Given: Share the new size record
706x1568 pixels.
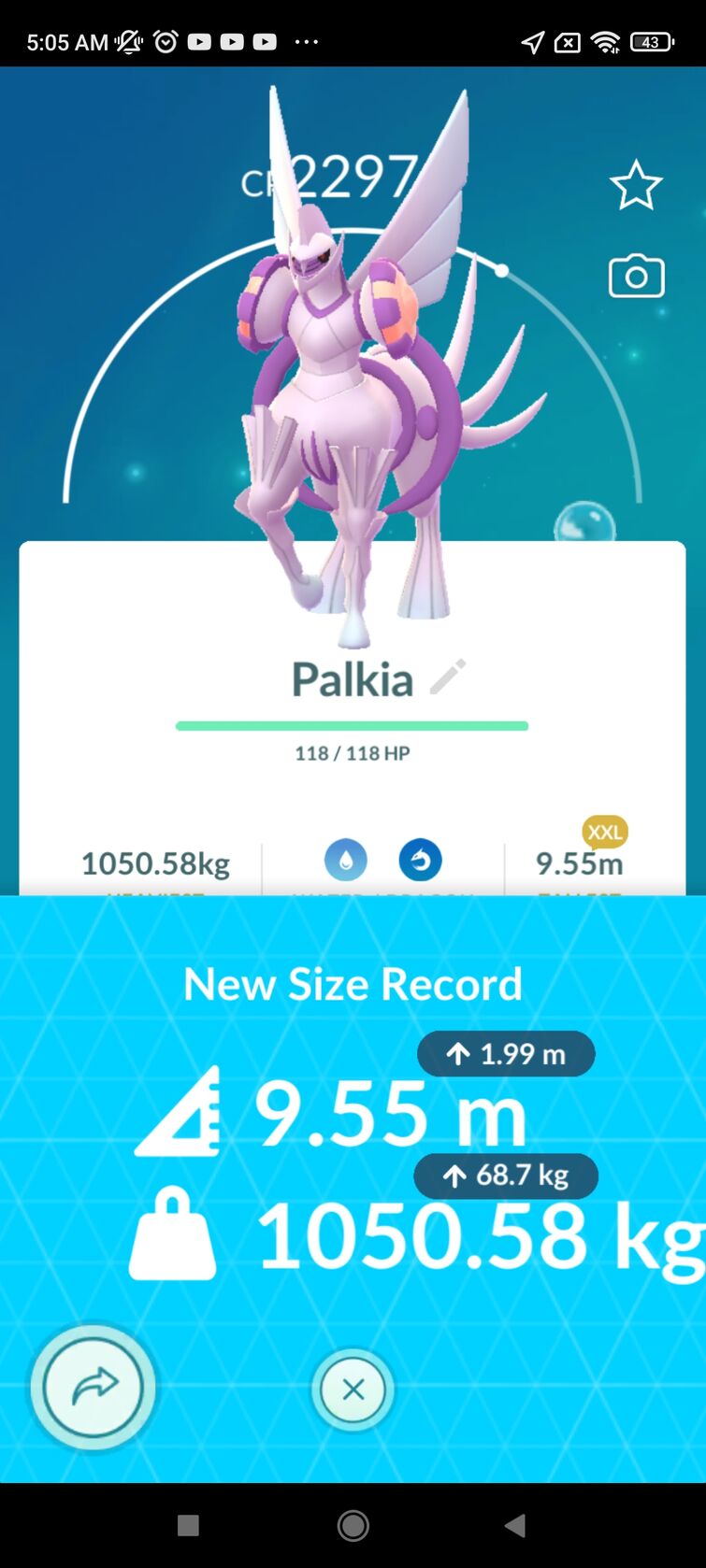Looking at the screenshot, I should [94, 1387].
